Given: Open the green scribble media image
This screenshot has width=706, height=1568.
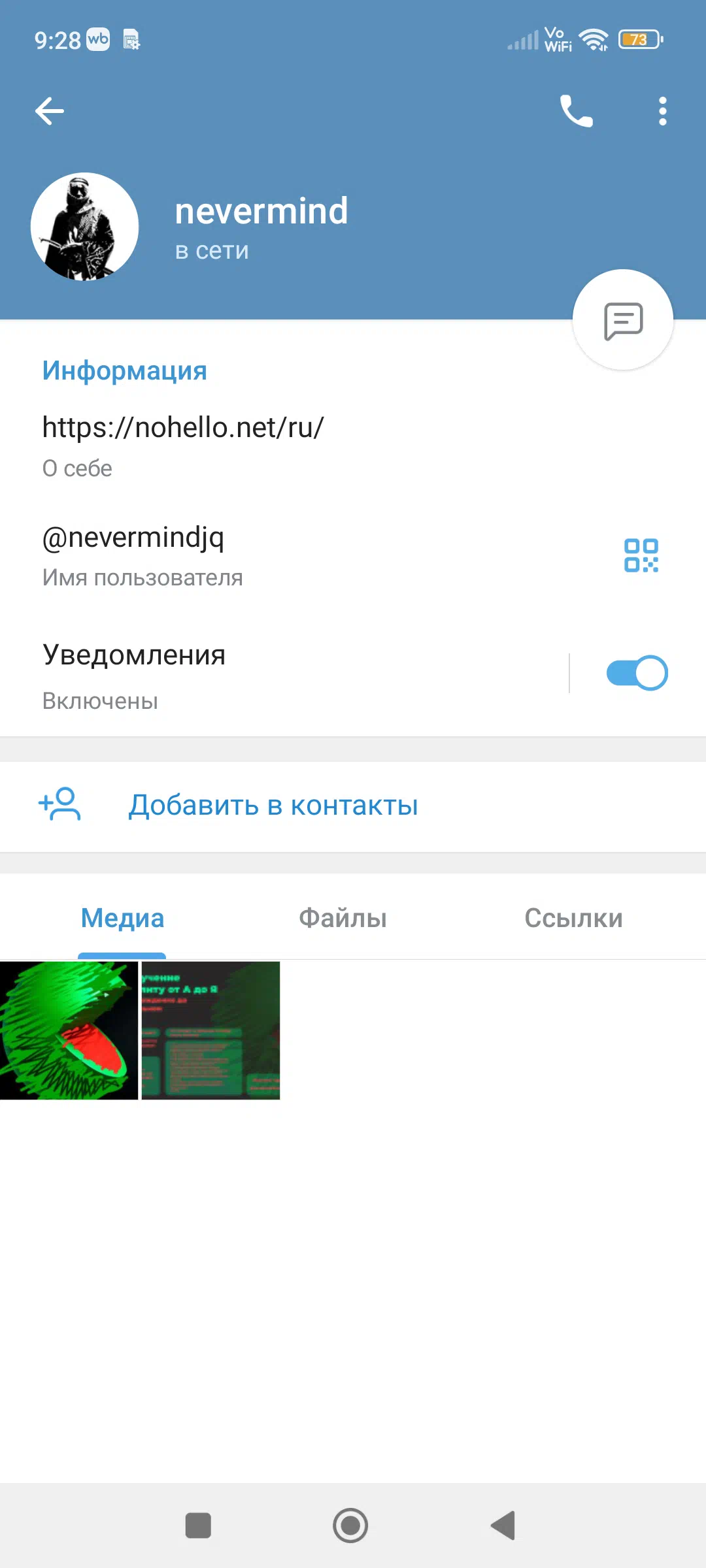Looking at the screenshot, I should tap(69, 1030).
